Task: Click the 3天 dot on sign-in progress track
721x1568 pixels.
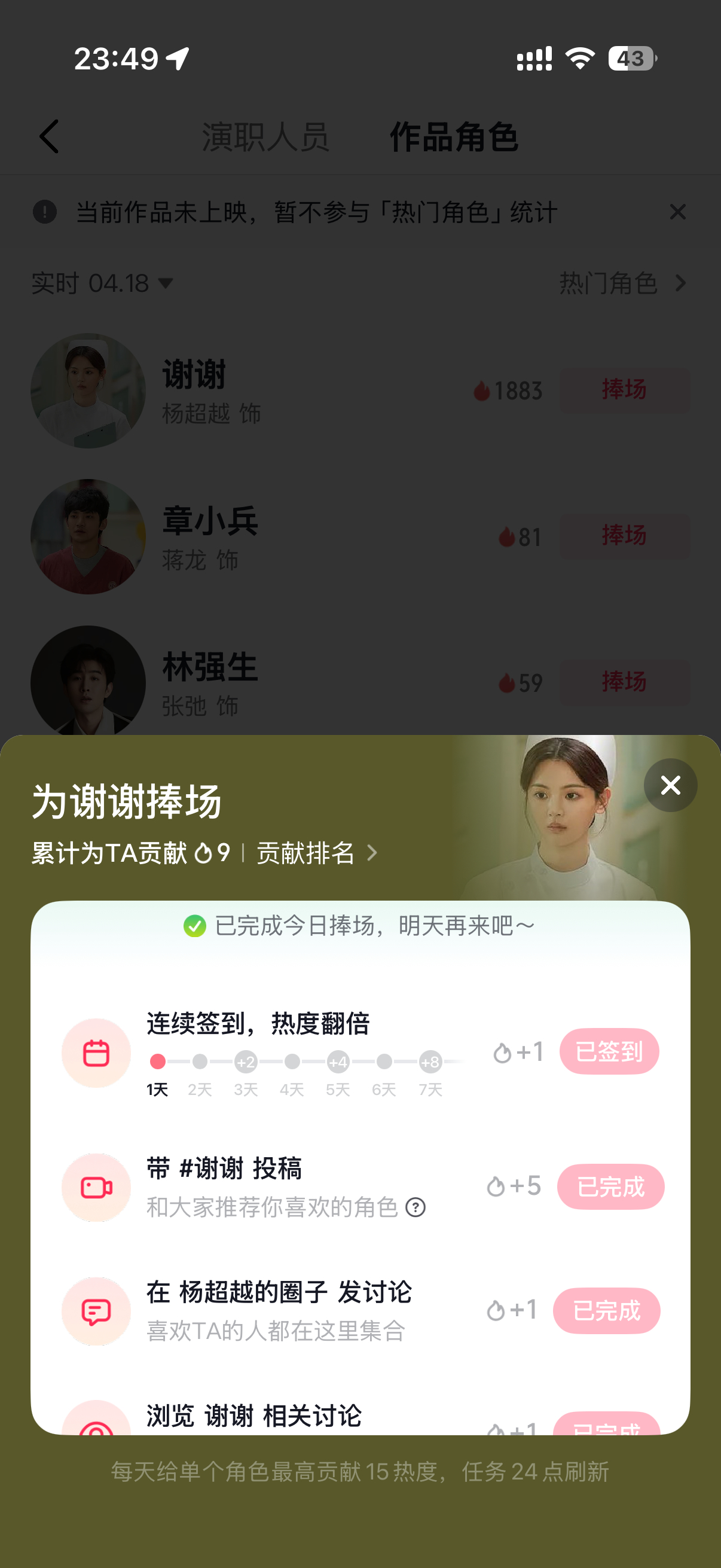Action: [246, 1062]
